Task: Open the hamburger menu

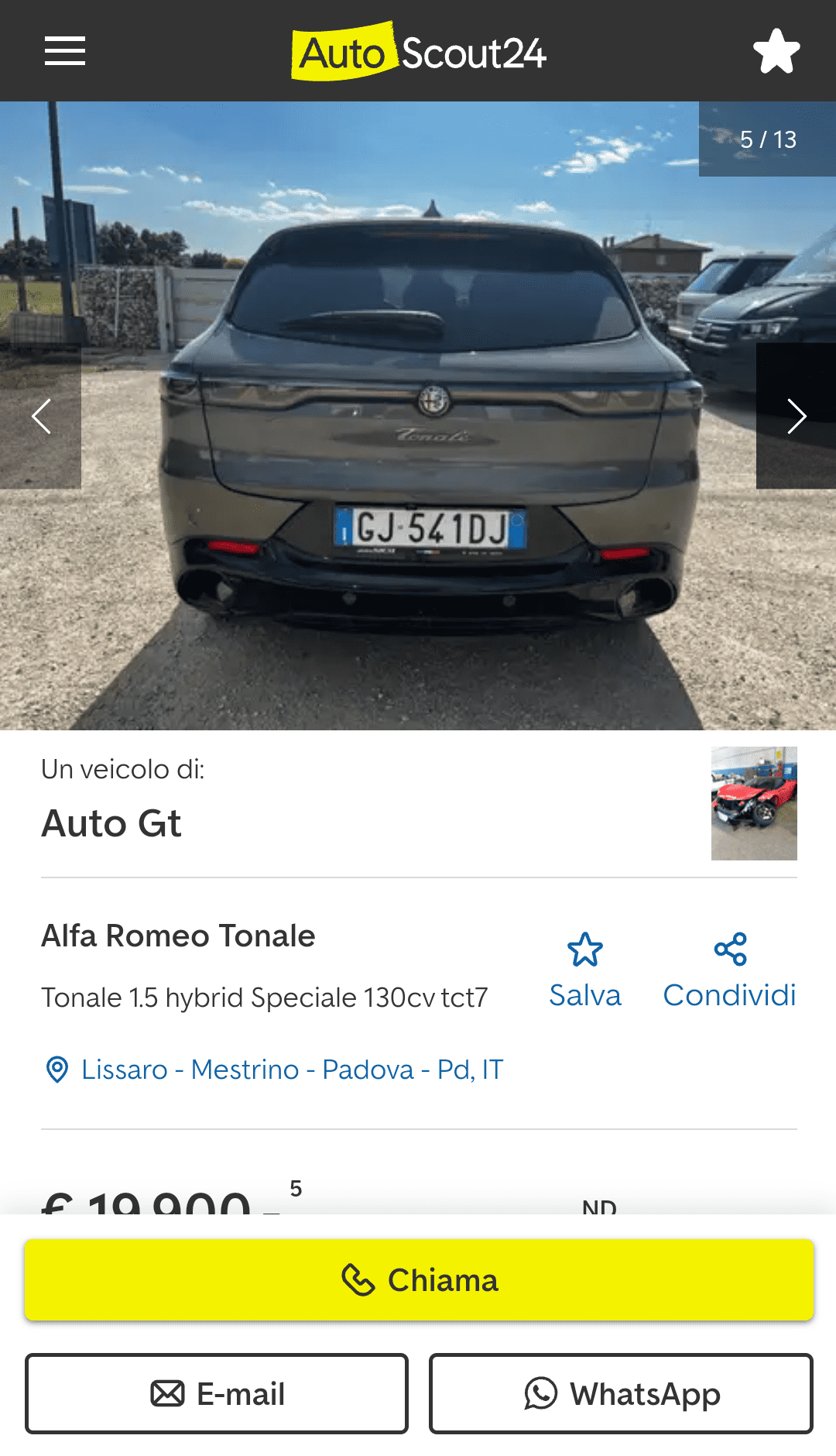Action: point(65,51)
